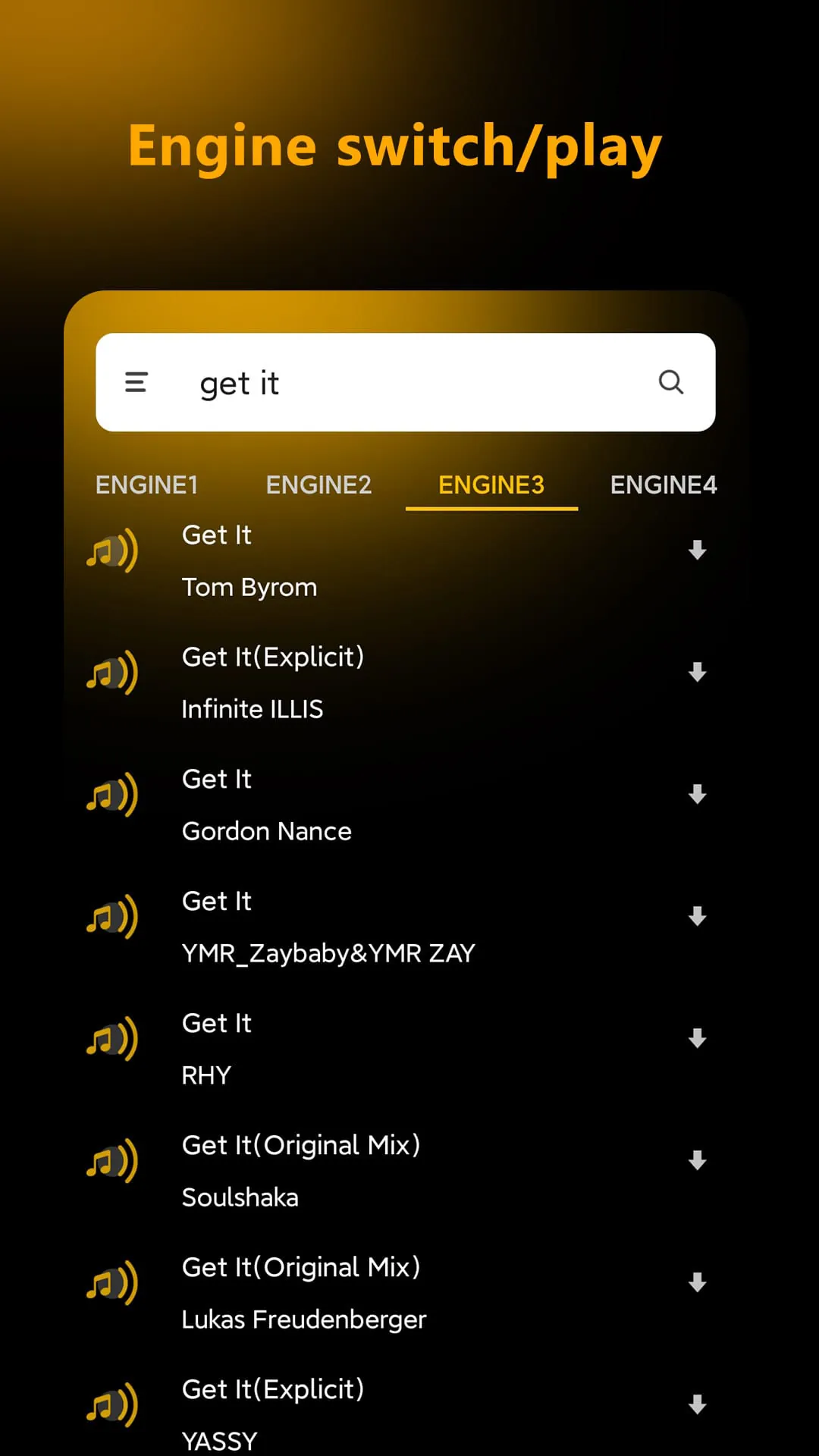The width and height of the screenshot is (819, 1456).
Task: Download Soulshaka's Original Mix
Action: point(697,1160)
